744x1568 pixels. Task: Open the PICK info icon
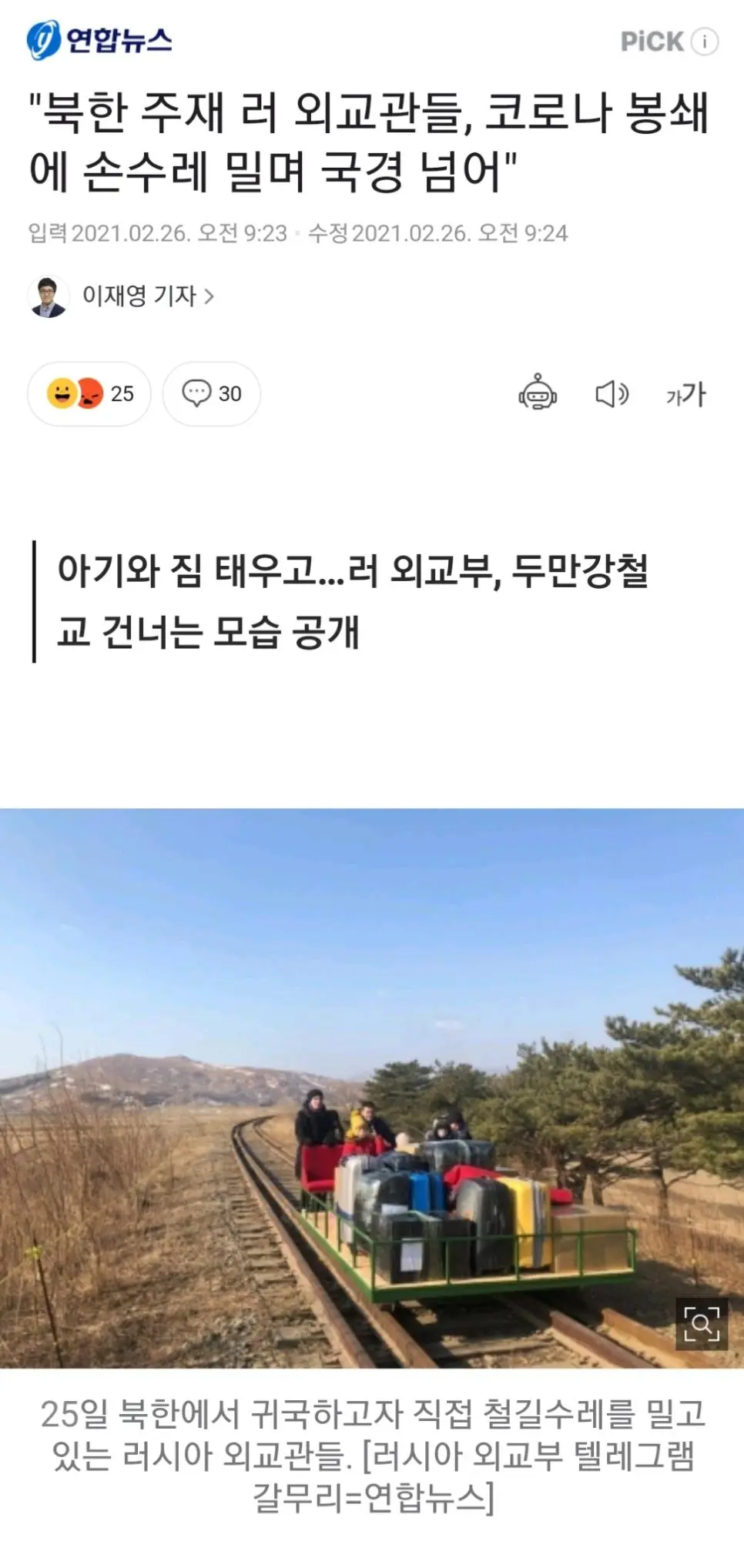pos(704,41)
